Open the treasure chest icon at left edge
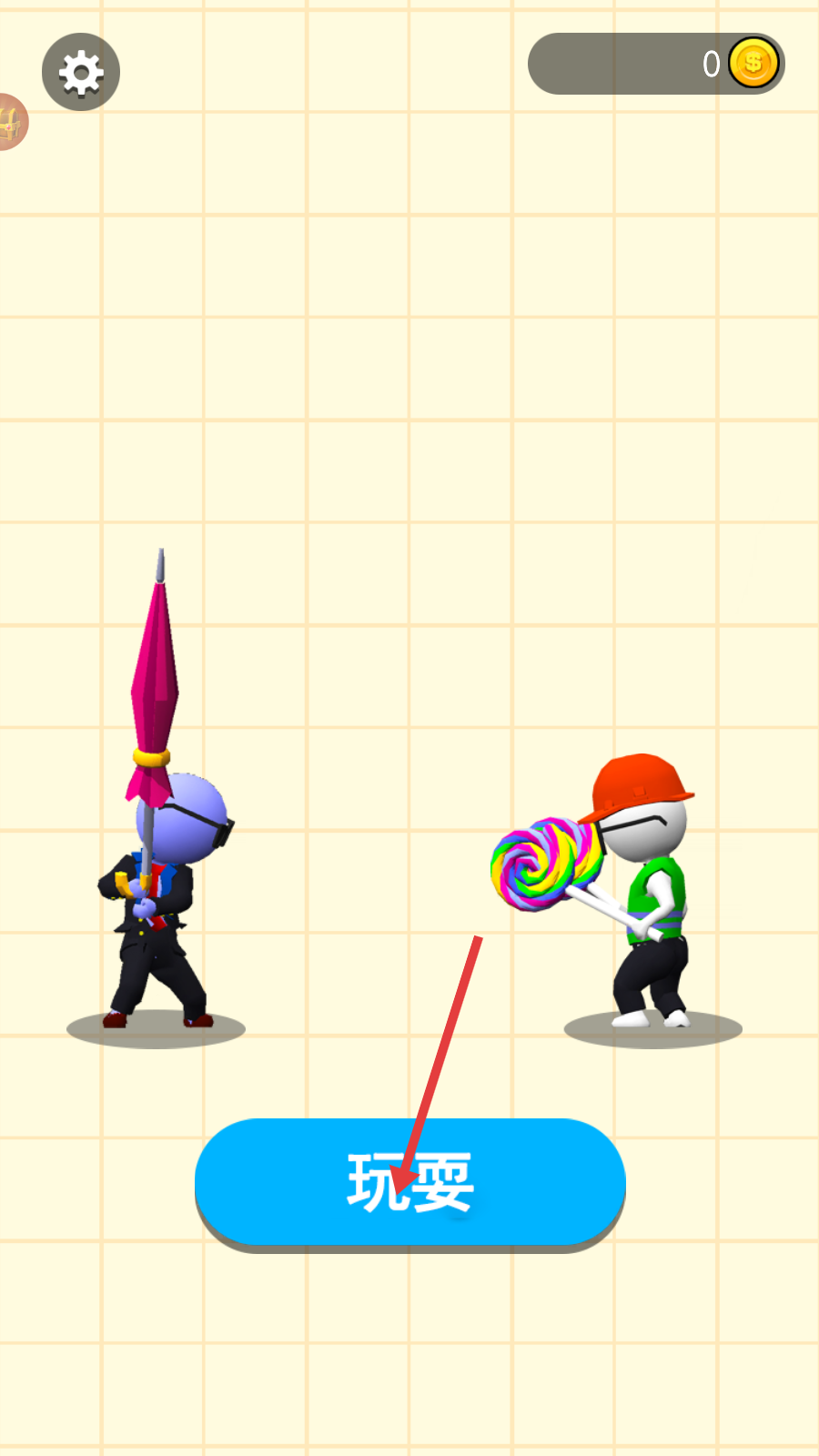The image size is (819, 1456). [x=11, y=122]
